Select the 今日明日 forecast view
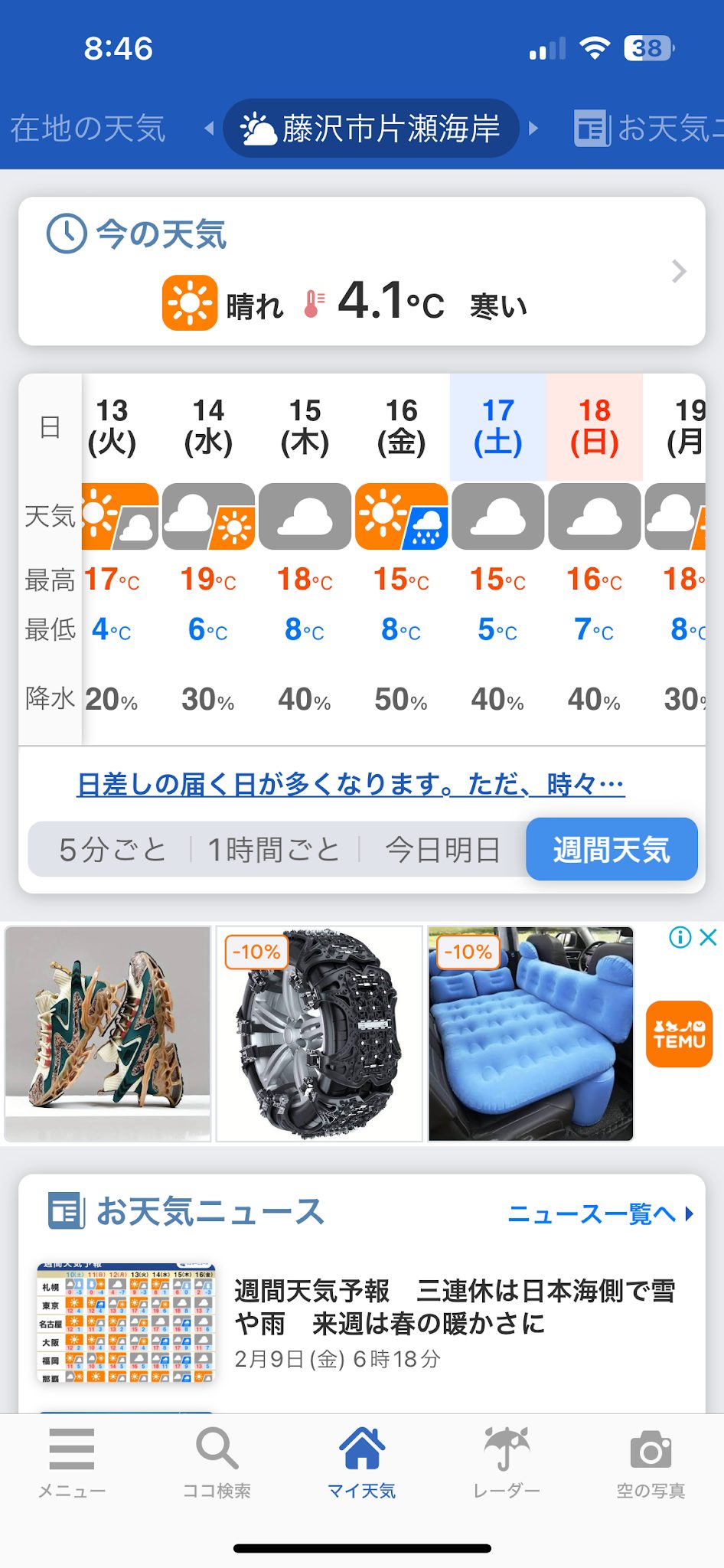Screen dimensions: 724x1568 coord(442,850)
